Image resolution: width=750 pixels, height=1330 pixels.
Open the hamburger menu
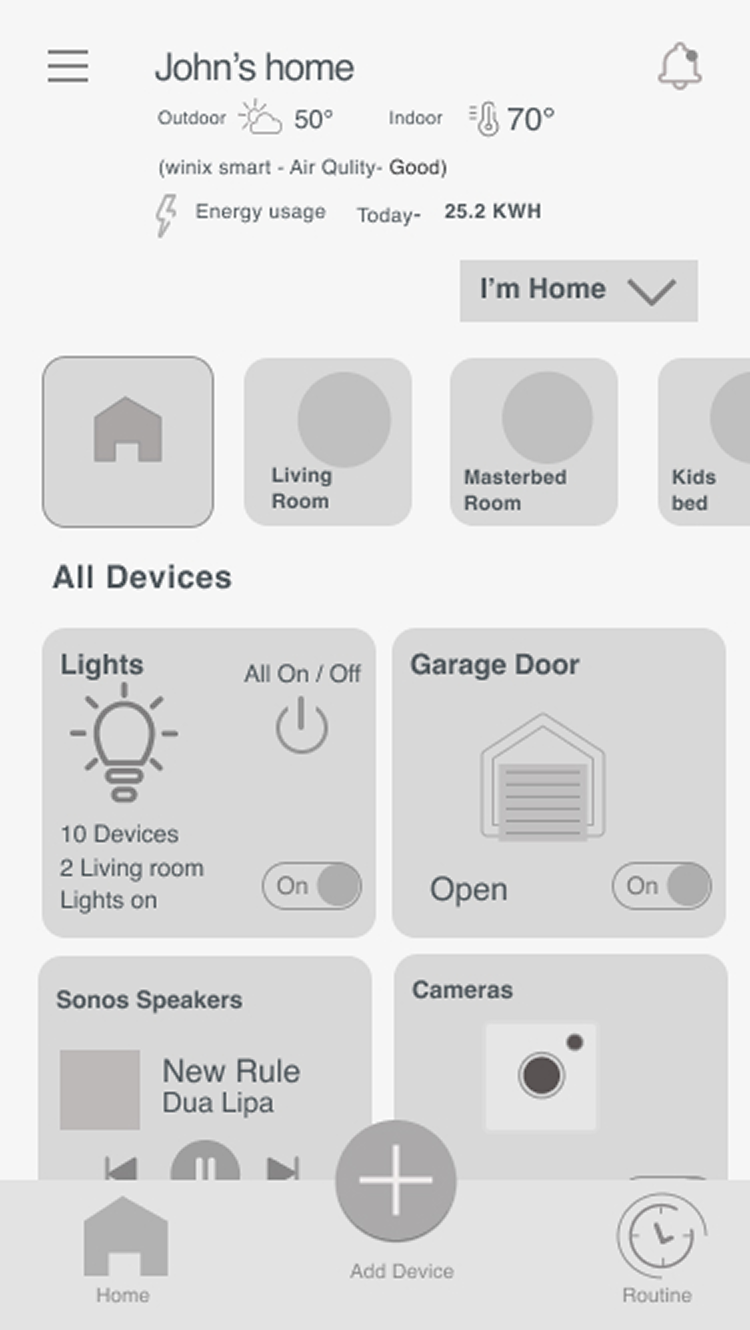click(67, 66)
